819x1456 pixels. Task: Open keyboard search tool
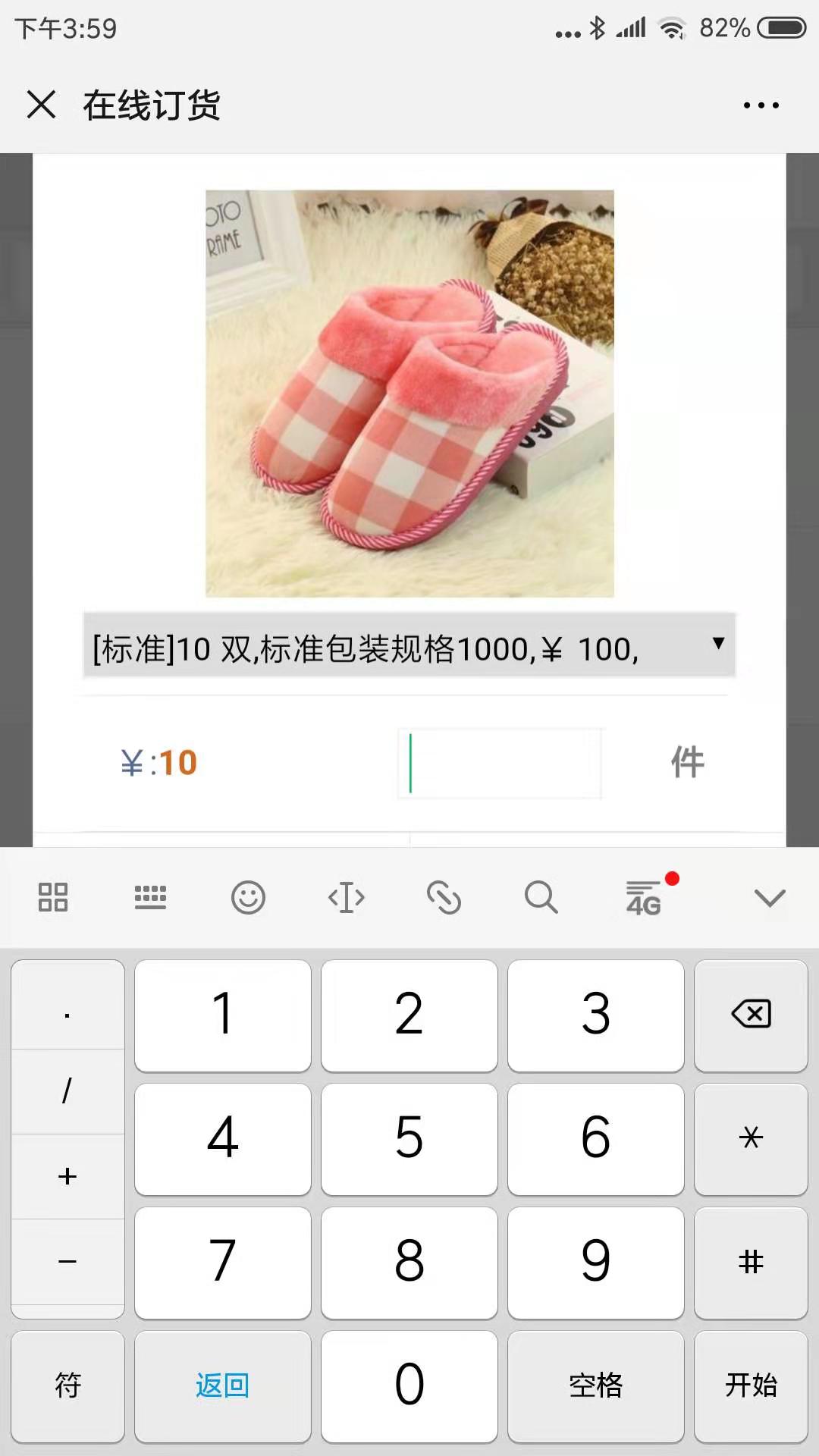541,899
